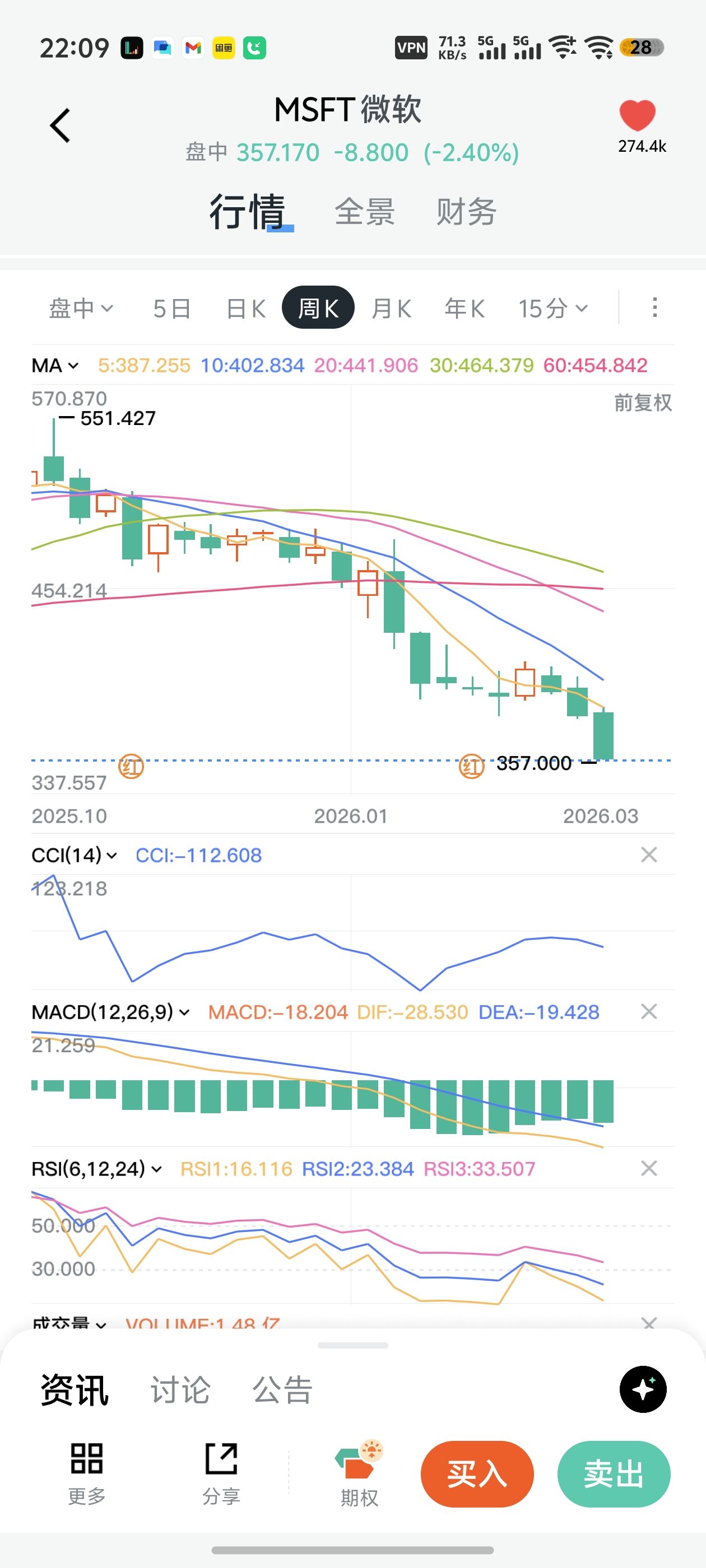
Task: Go back using the top-left arrow
Action: click(60, 125)
